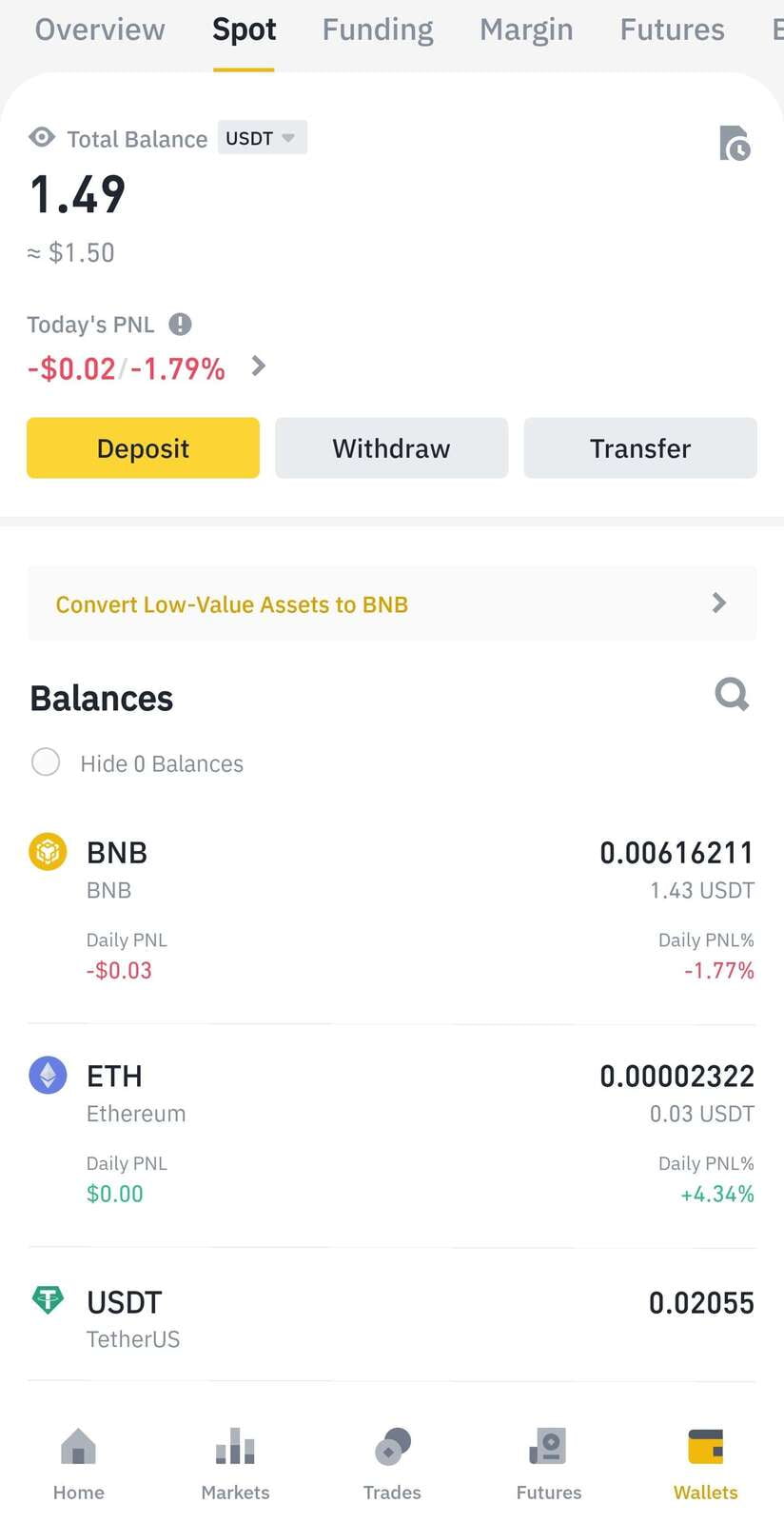784x1523 pixels.
Task: View the ETH Ethereum balance details
Action: coord(392,1133)
